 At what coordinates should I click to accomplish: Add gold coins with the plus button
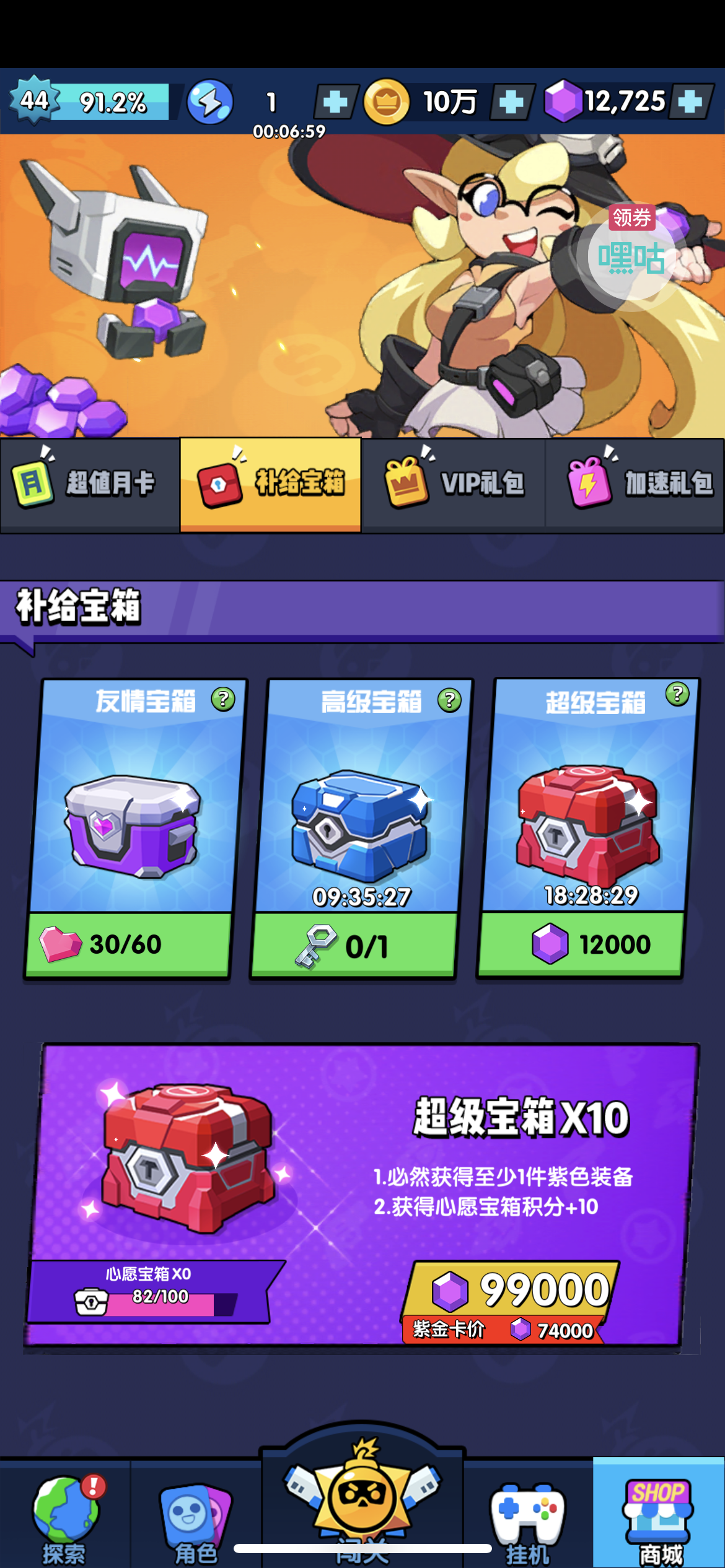coord(511,102)
